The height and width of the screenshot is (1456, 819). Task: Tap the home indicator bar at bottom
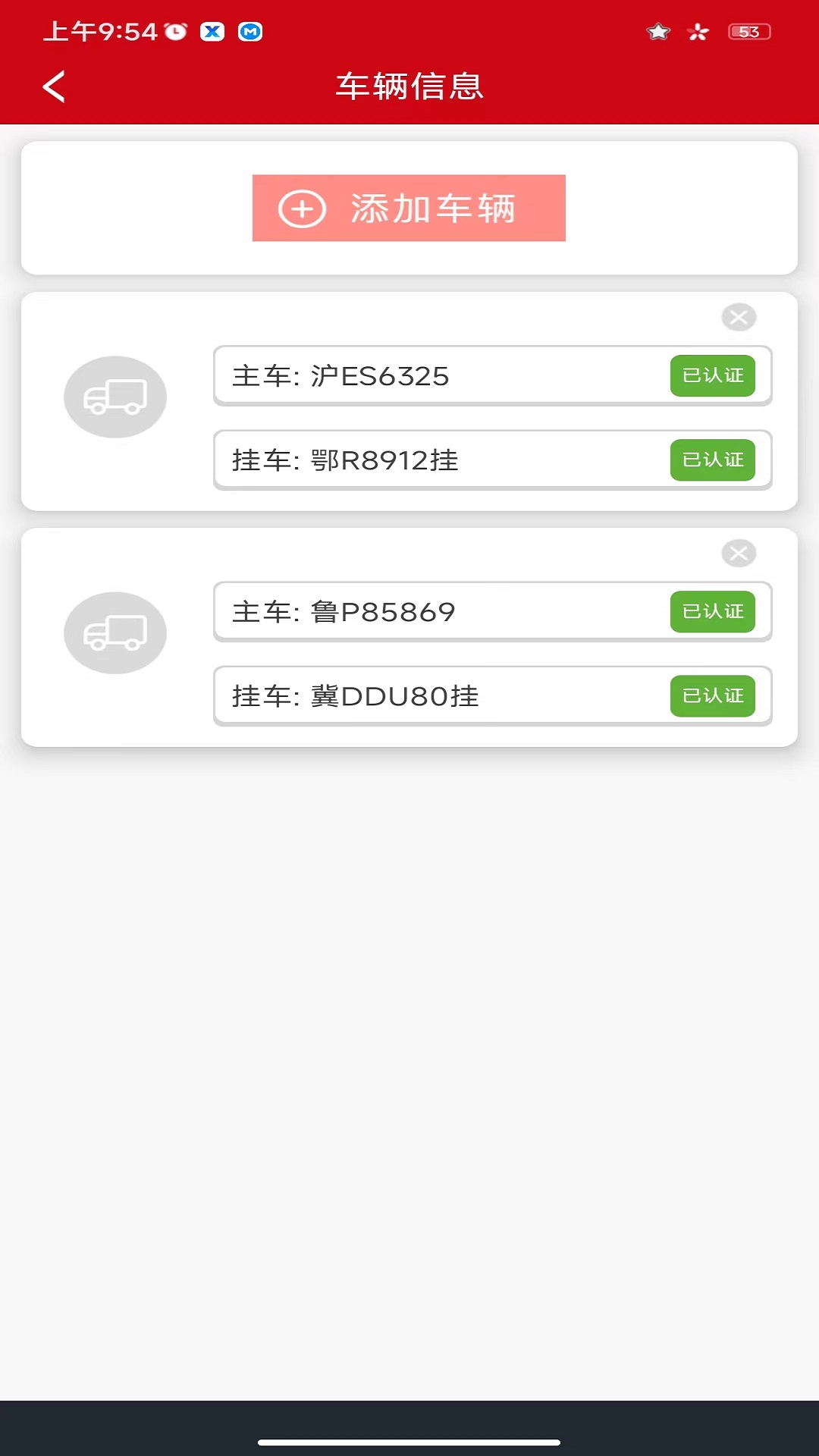coord(409,1439)
